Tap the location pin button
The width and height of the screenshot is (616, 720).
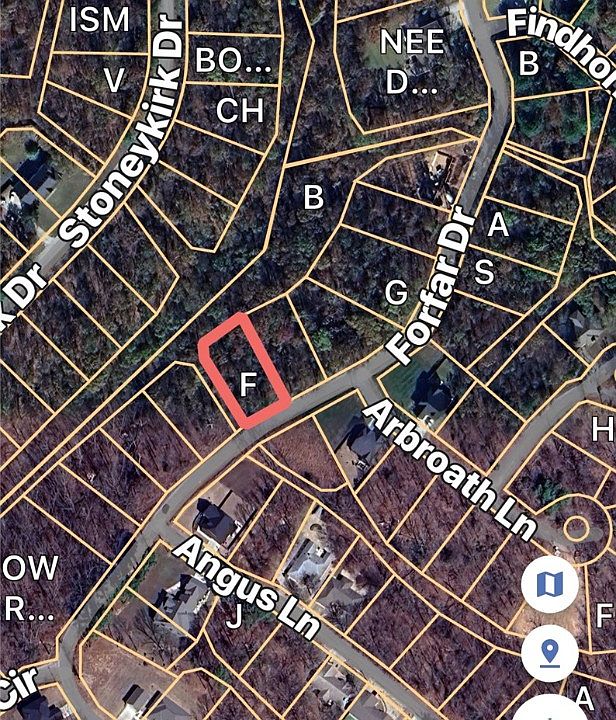550,654
